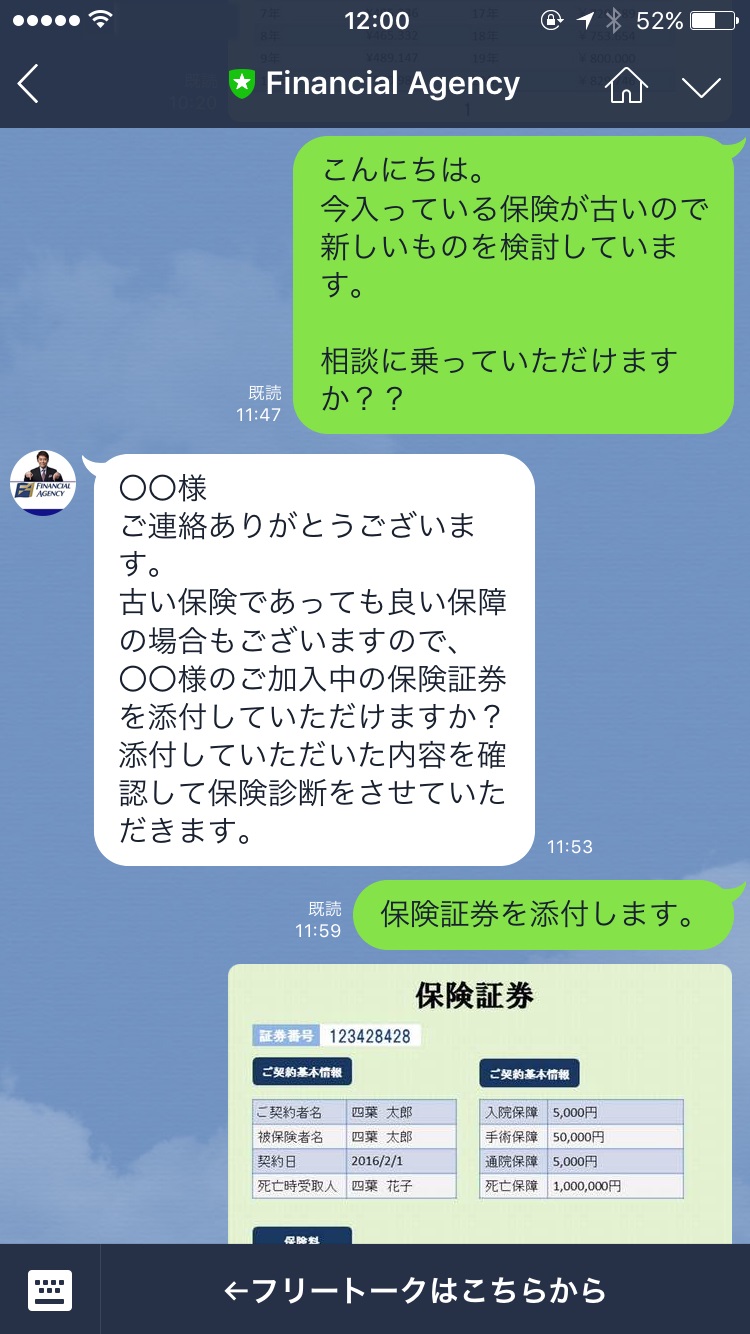
Task: Open the home icon in the header
Action: [627, 85]
